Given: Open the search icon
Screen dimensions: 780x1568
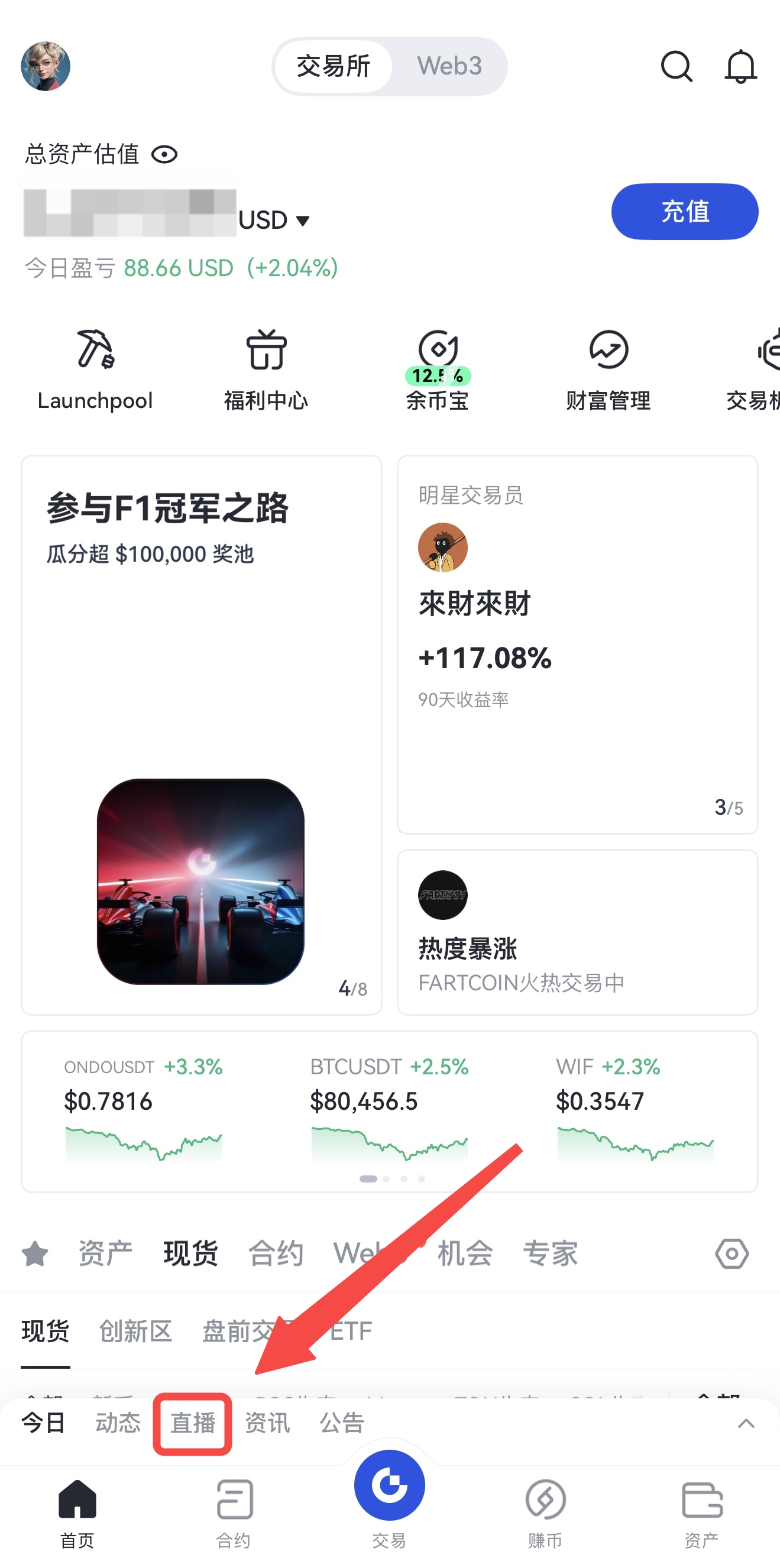Looking at the screenshot, I should (x=676, y=66).
